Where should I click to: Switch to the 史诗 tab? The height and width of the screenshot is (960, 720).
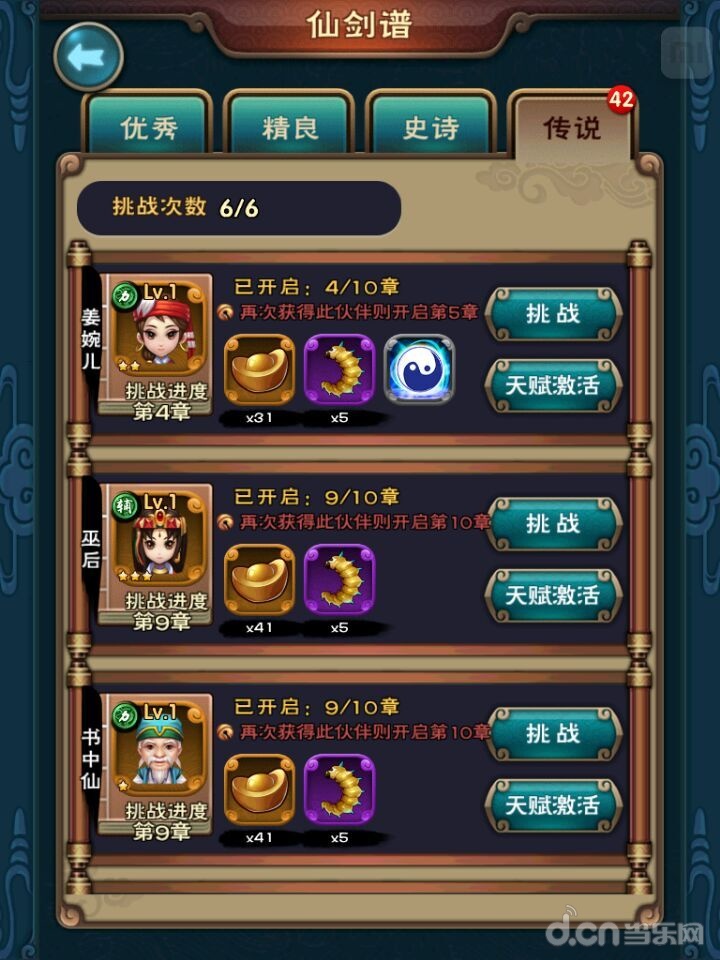click(x=430, y=128)
